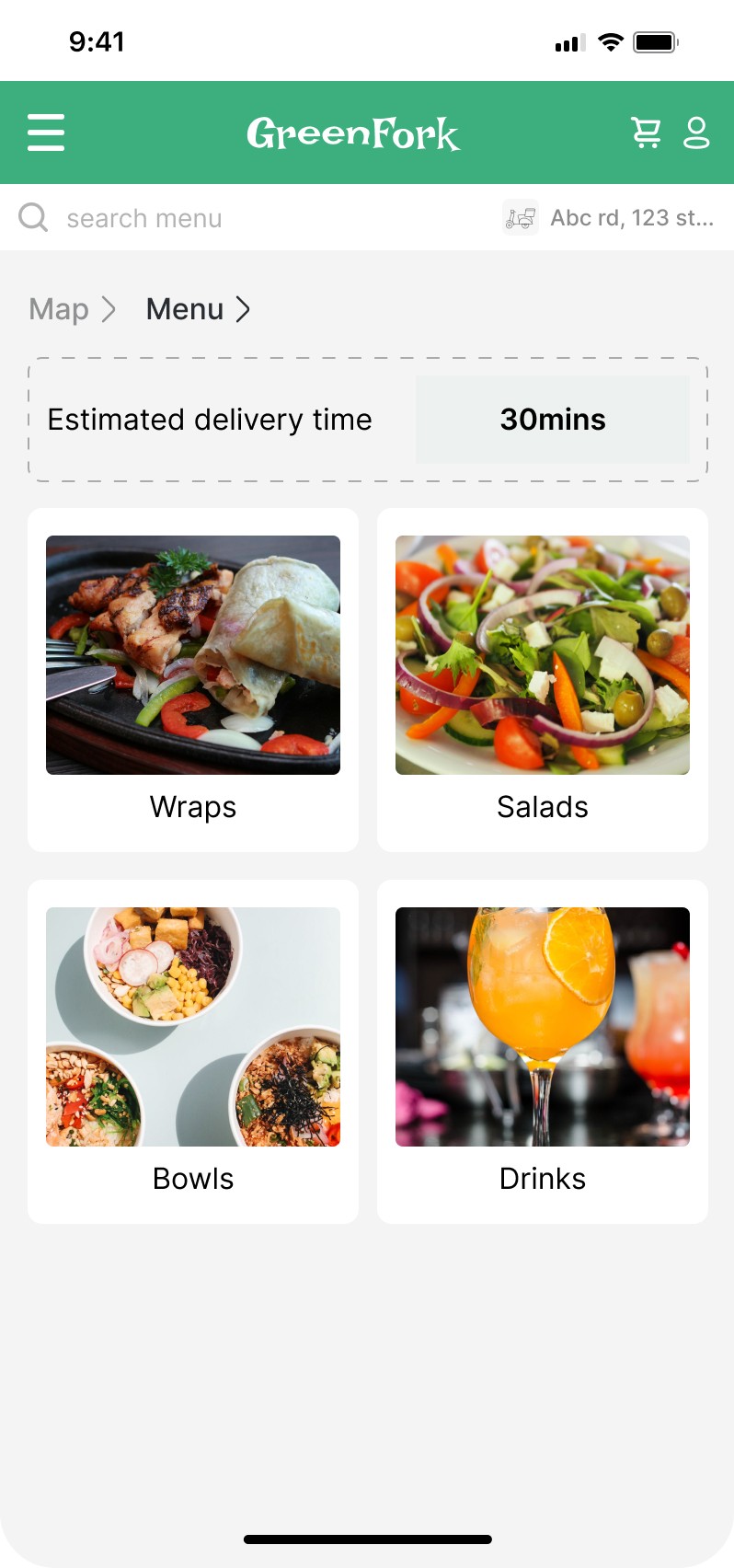Open the shopping cart
734x1568 pixels.
pyautogui.click(x=646, y=133)
